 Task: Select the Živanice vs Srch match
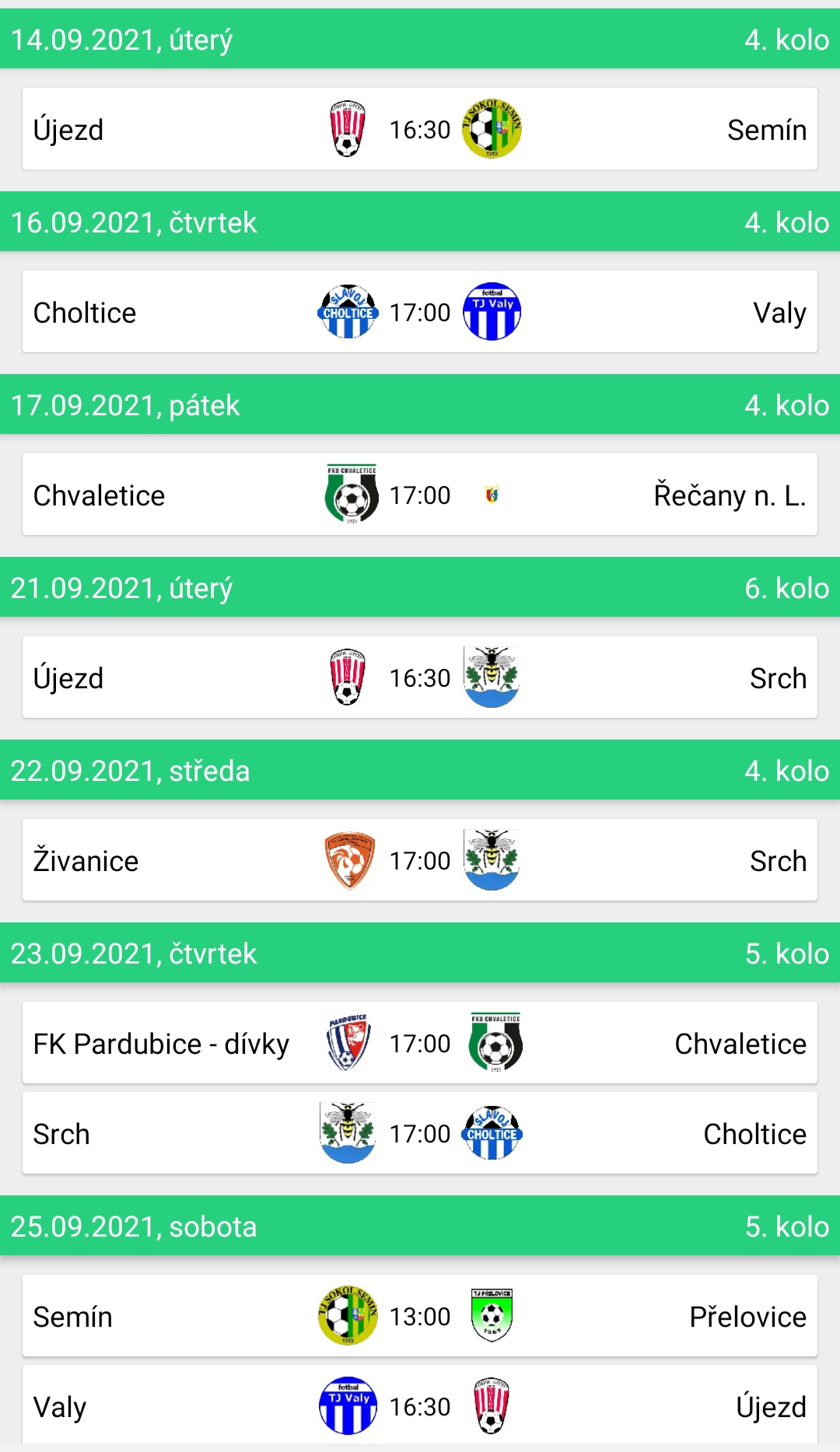tap(420, 860)
